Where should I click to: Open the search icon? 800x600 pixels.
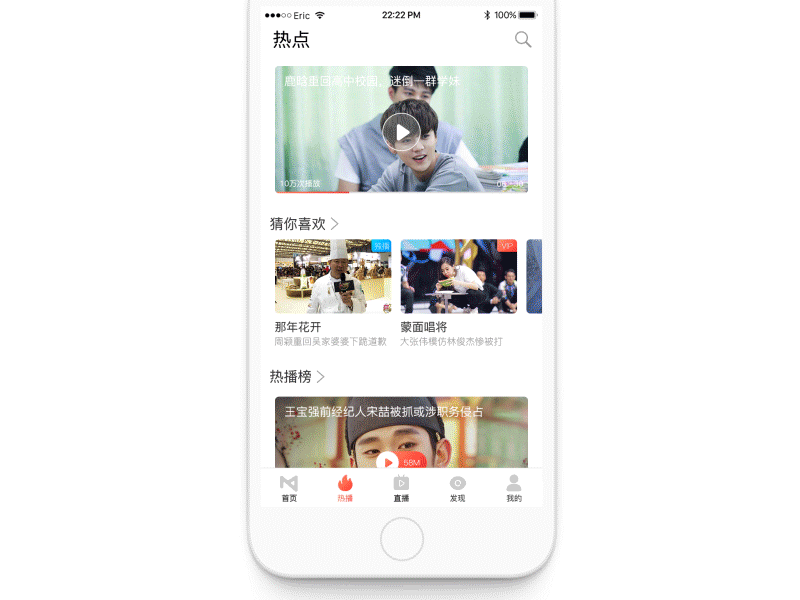[522, 40]
